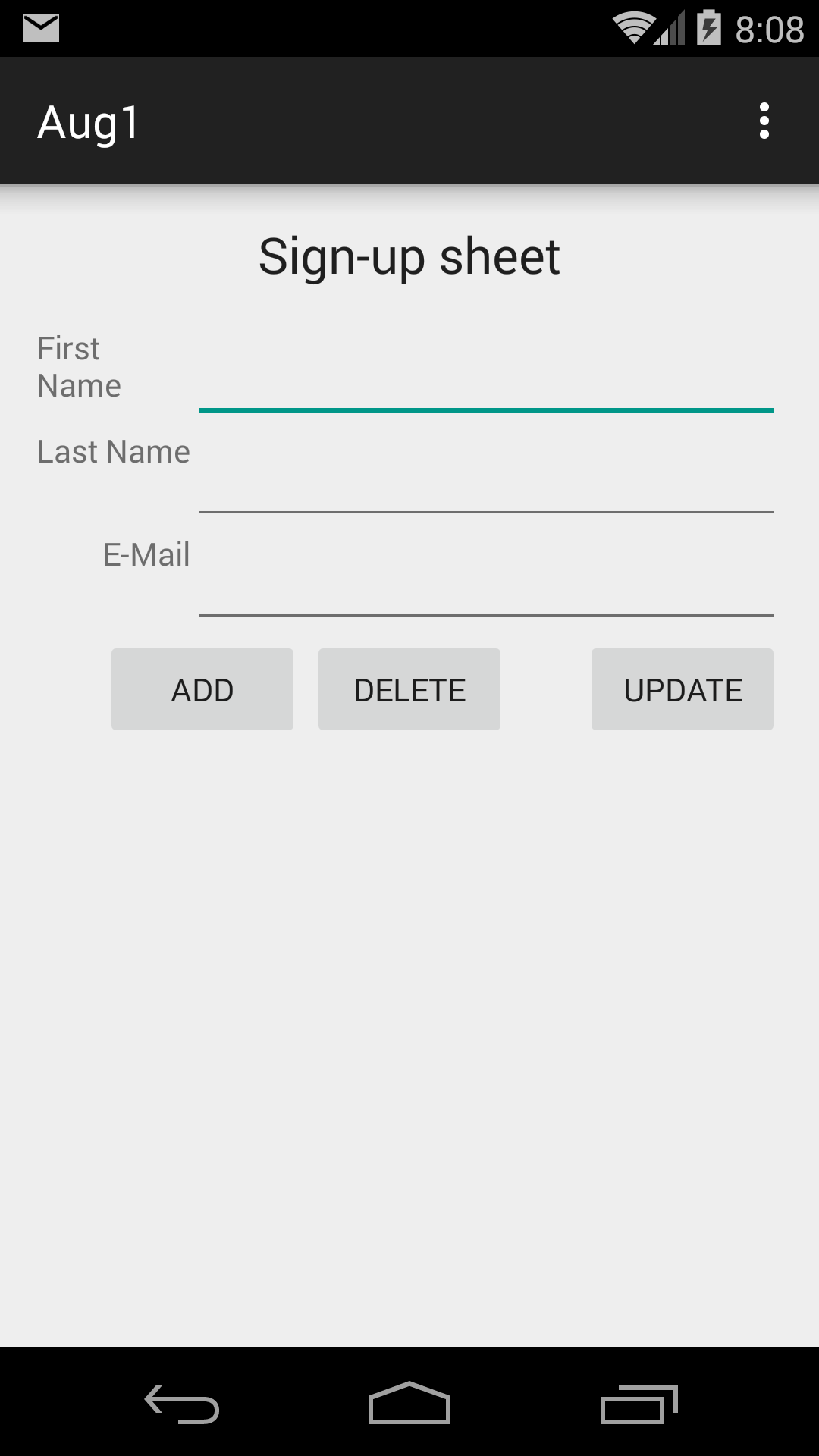Viewport: 819px width, 1456px height.
Task: Tap the ADD button
Action: [202, 689]
